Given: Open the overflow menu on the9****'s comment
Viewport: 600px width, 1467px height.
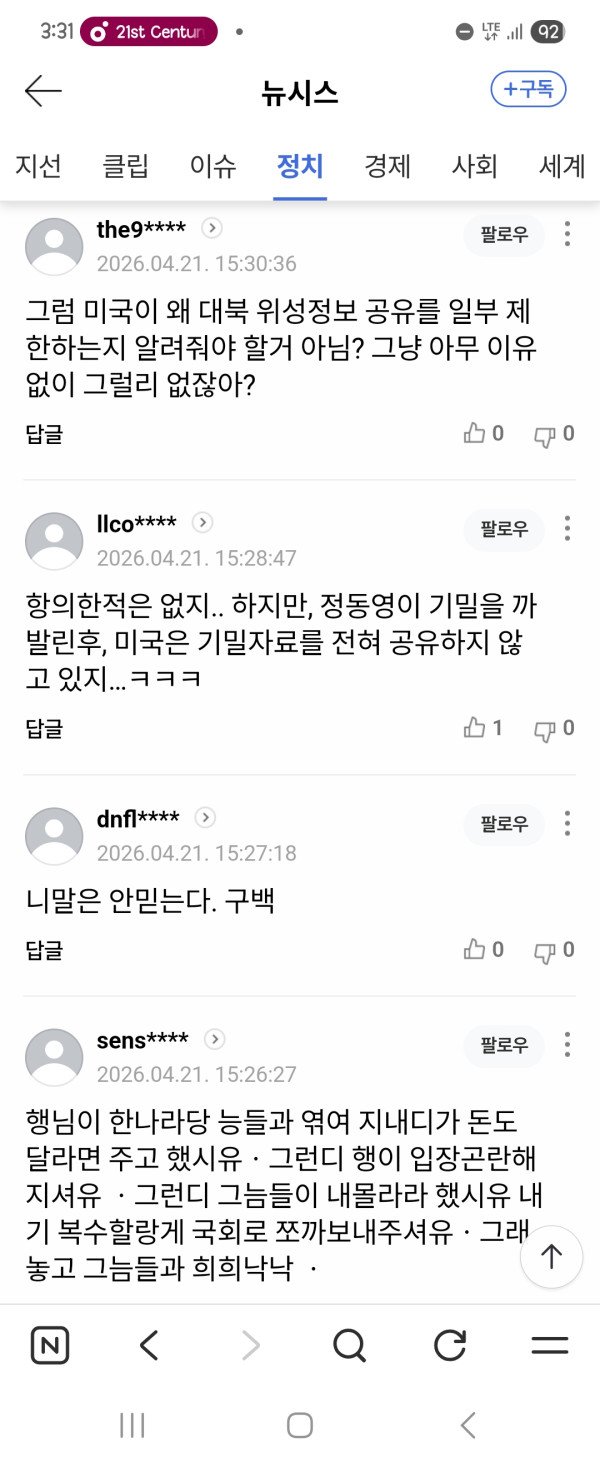Looking at the screenshot, I should click(567, 236).
